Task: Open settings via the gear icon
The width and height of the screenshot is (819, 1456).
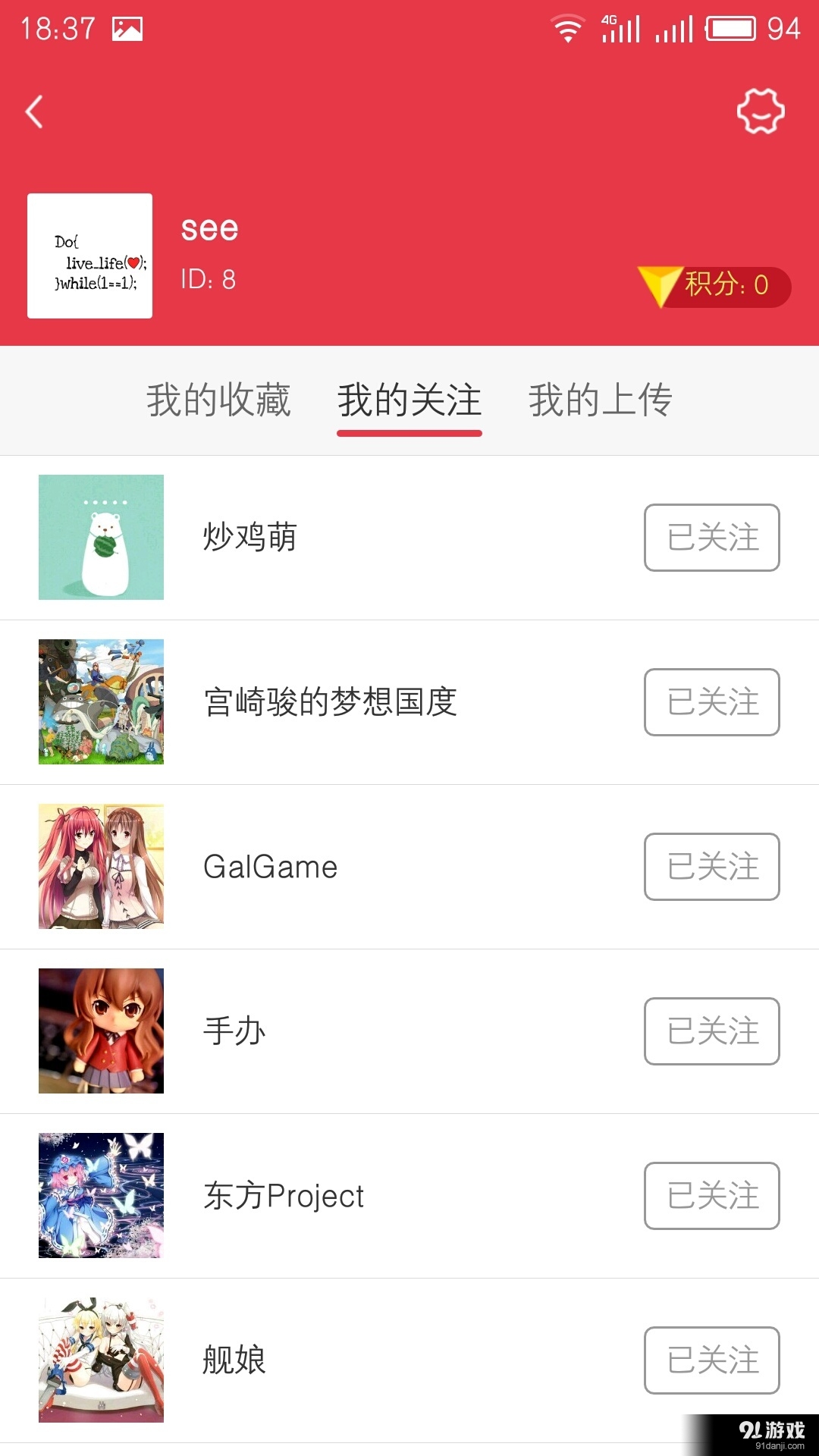Action: 759,111
